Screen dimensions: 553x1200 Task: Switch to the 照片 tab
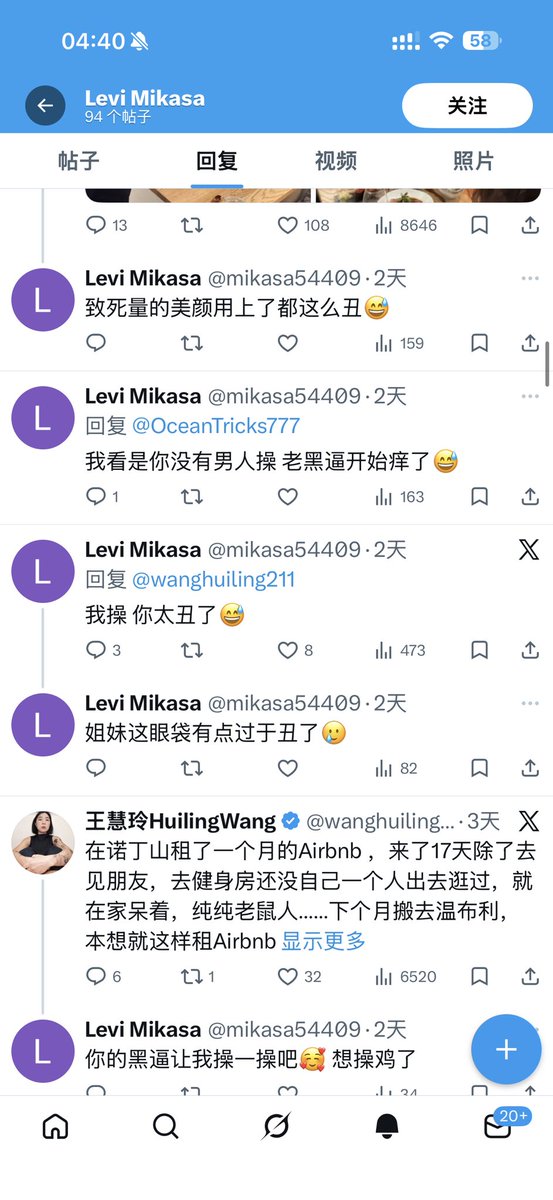(x=473, y=161)
